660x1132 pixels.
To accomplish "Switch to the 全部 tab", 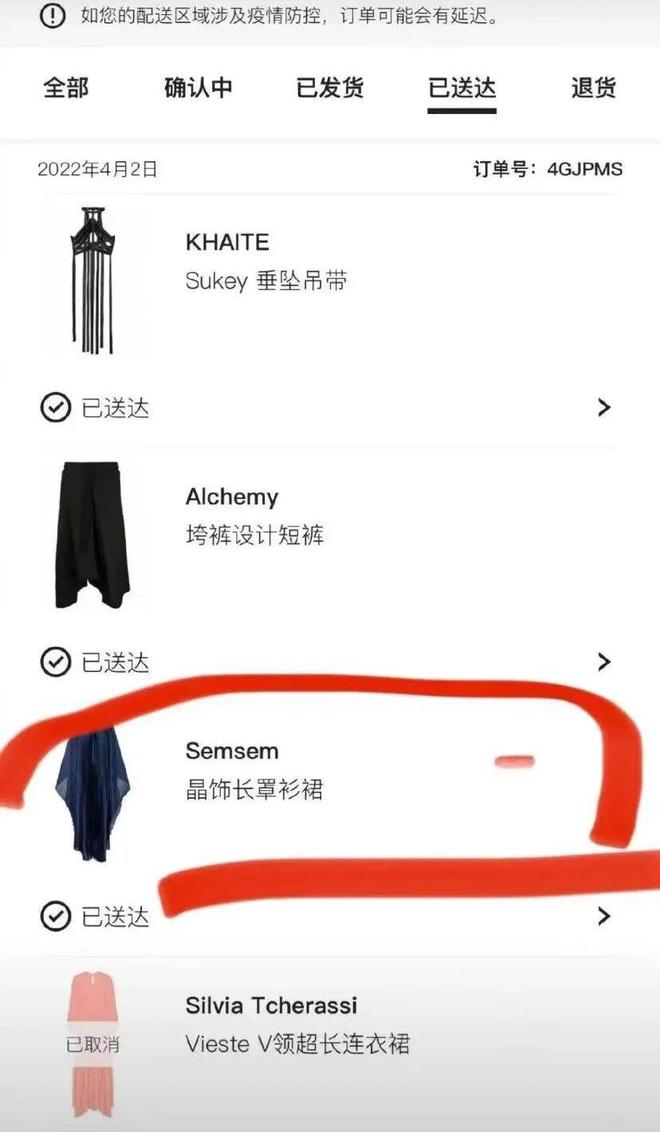I will pyautogui.click(x=66, y=88).
